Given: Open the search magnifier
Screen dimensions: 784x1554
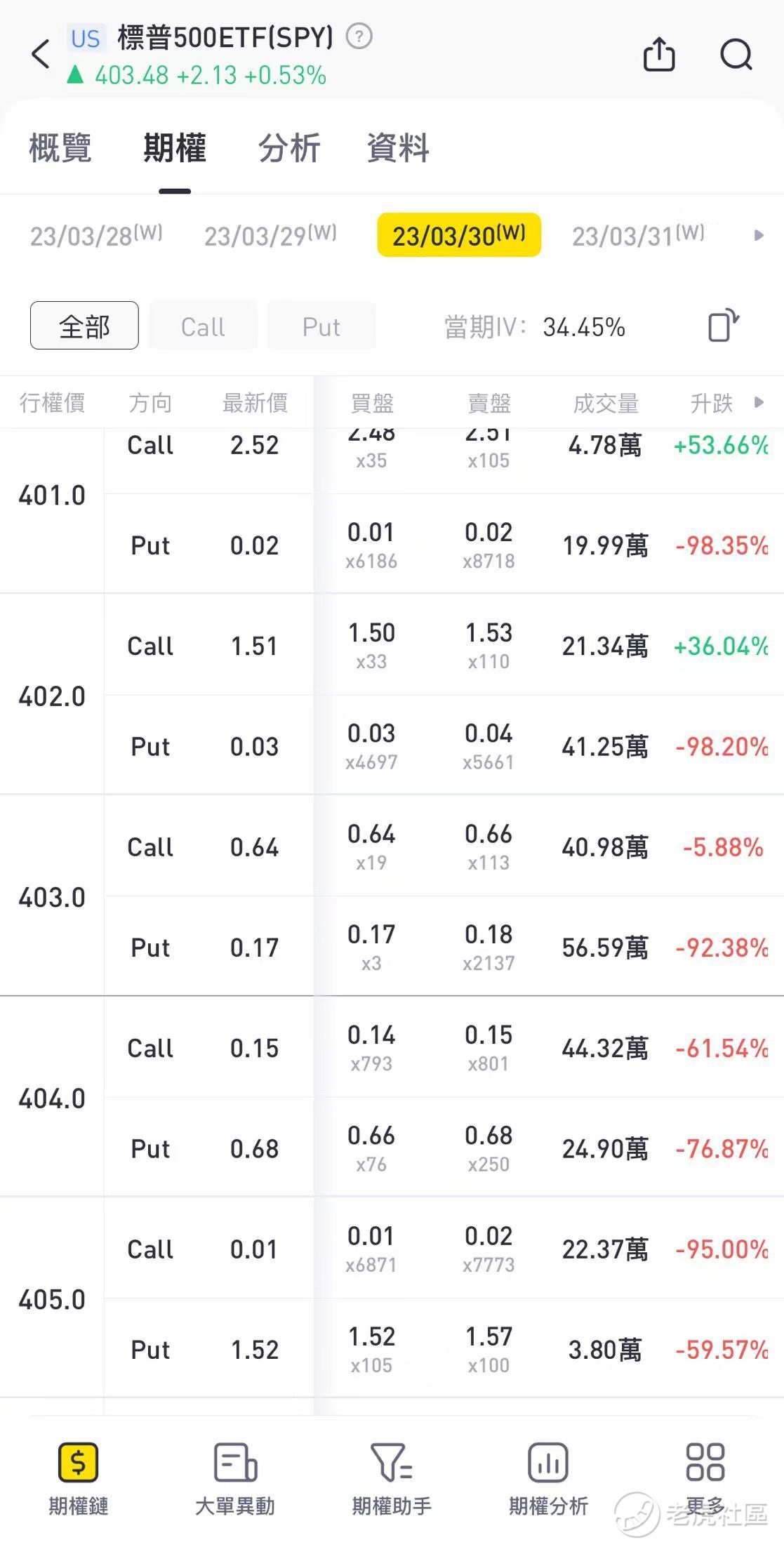Looking at the screenshot, I should click(x=736, y=54).
